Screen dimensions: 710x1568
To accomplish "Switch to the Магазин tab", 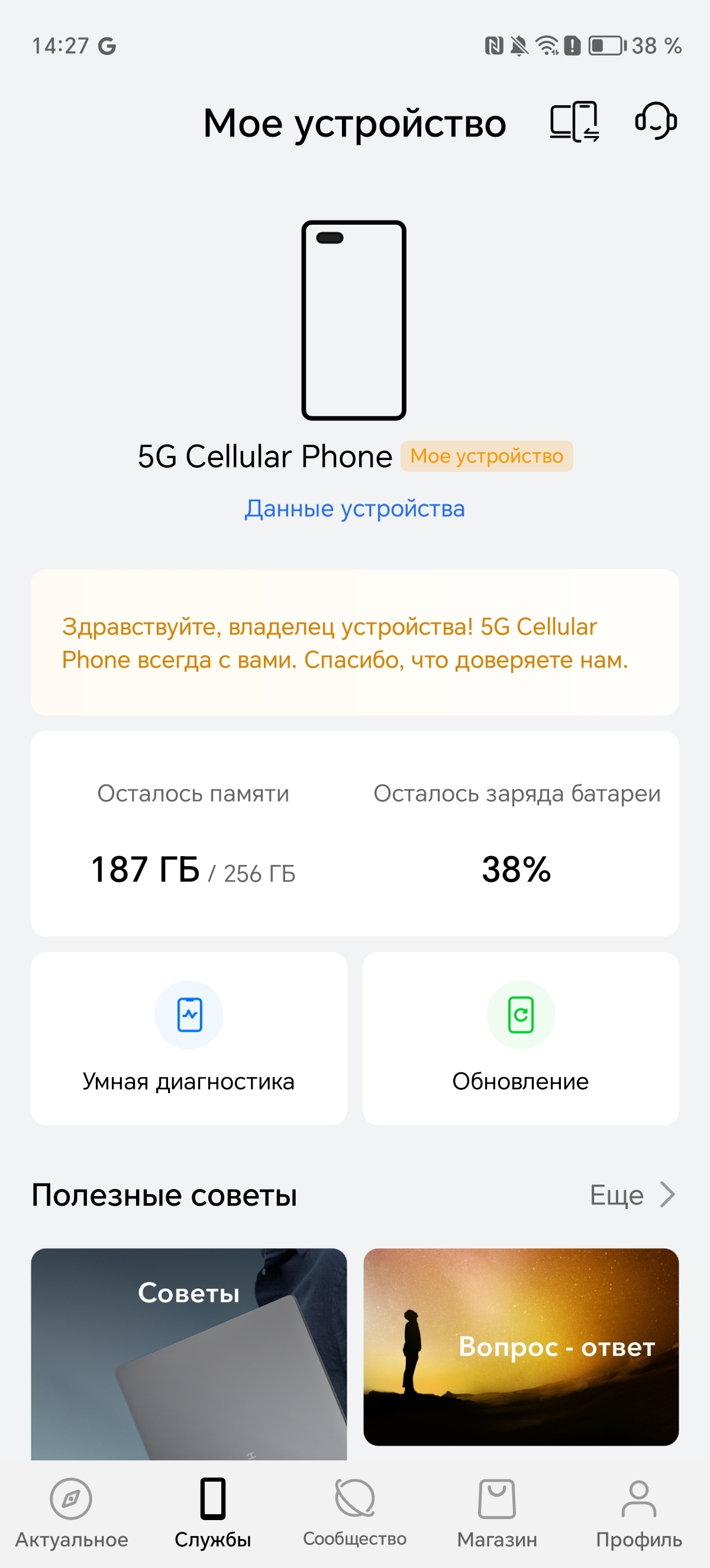I will 497,1512.
